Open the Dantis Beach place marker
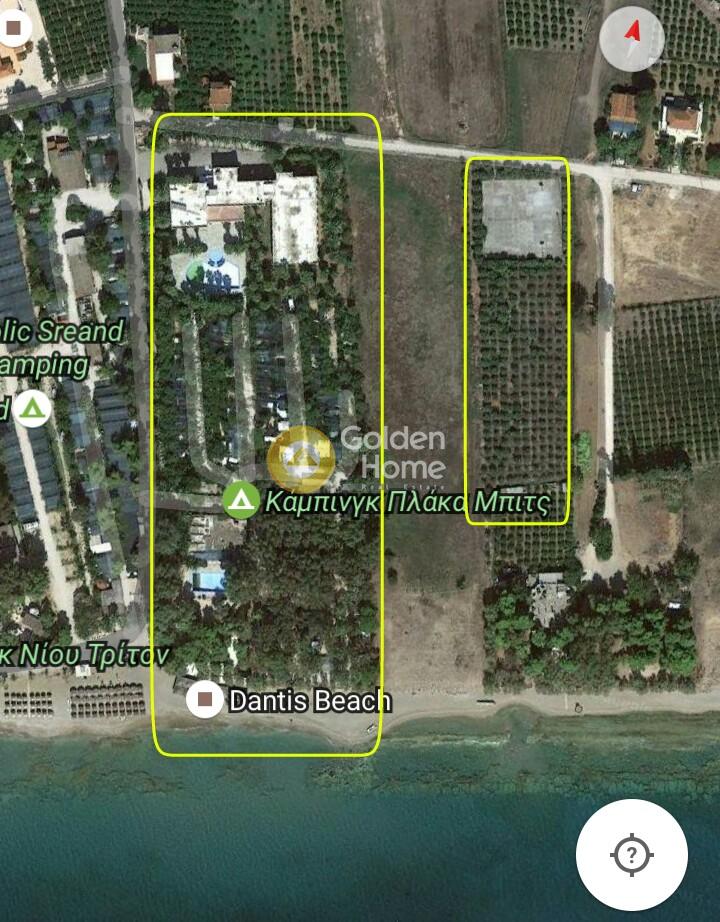720x922 pixels. (207, 700)
